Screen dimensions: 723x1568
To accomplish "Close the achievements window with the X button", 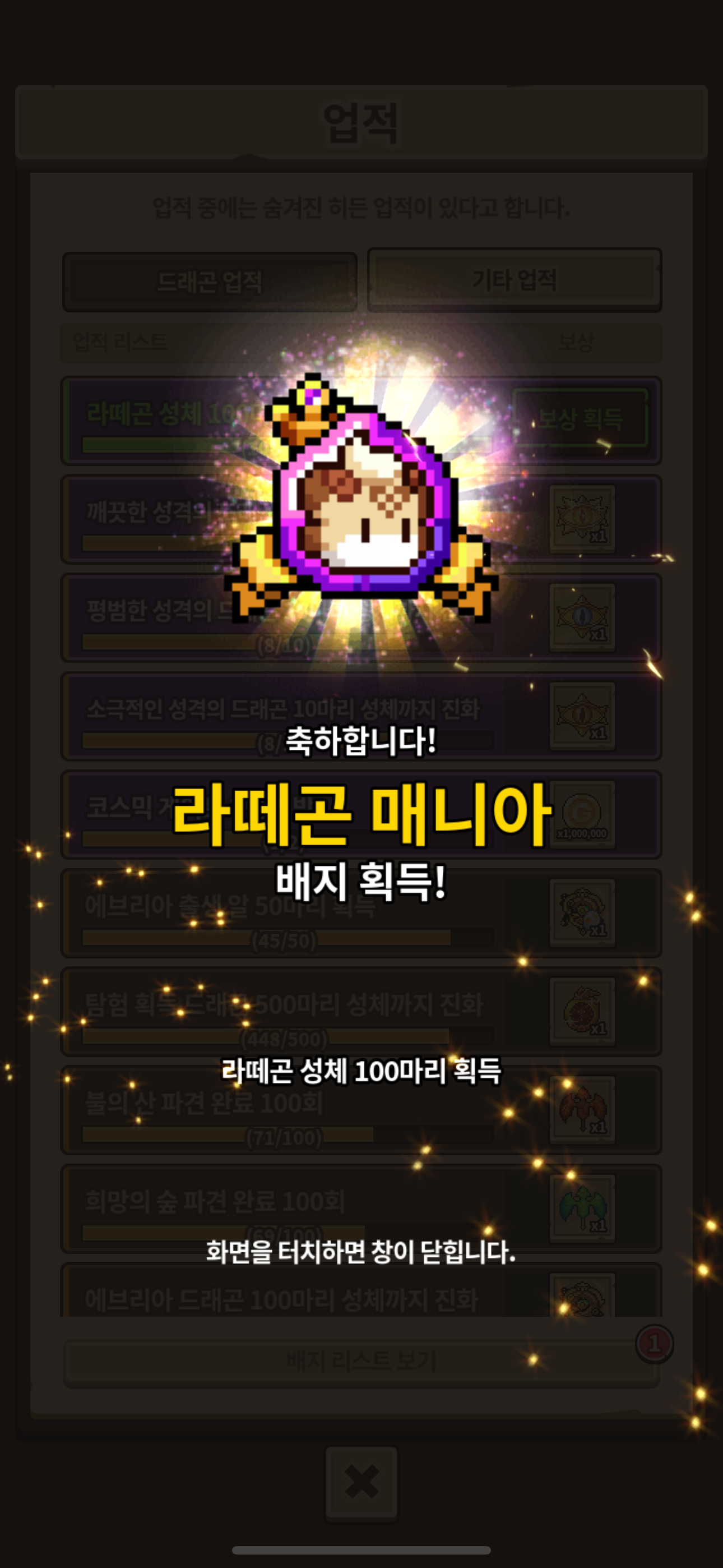I will point(361,1482).
